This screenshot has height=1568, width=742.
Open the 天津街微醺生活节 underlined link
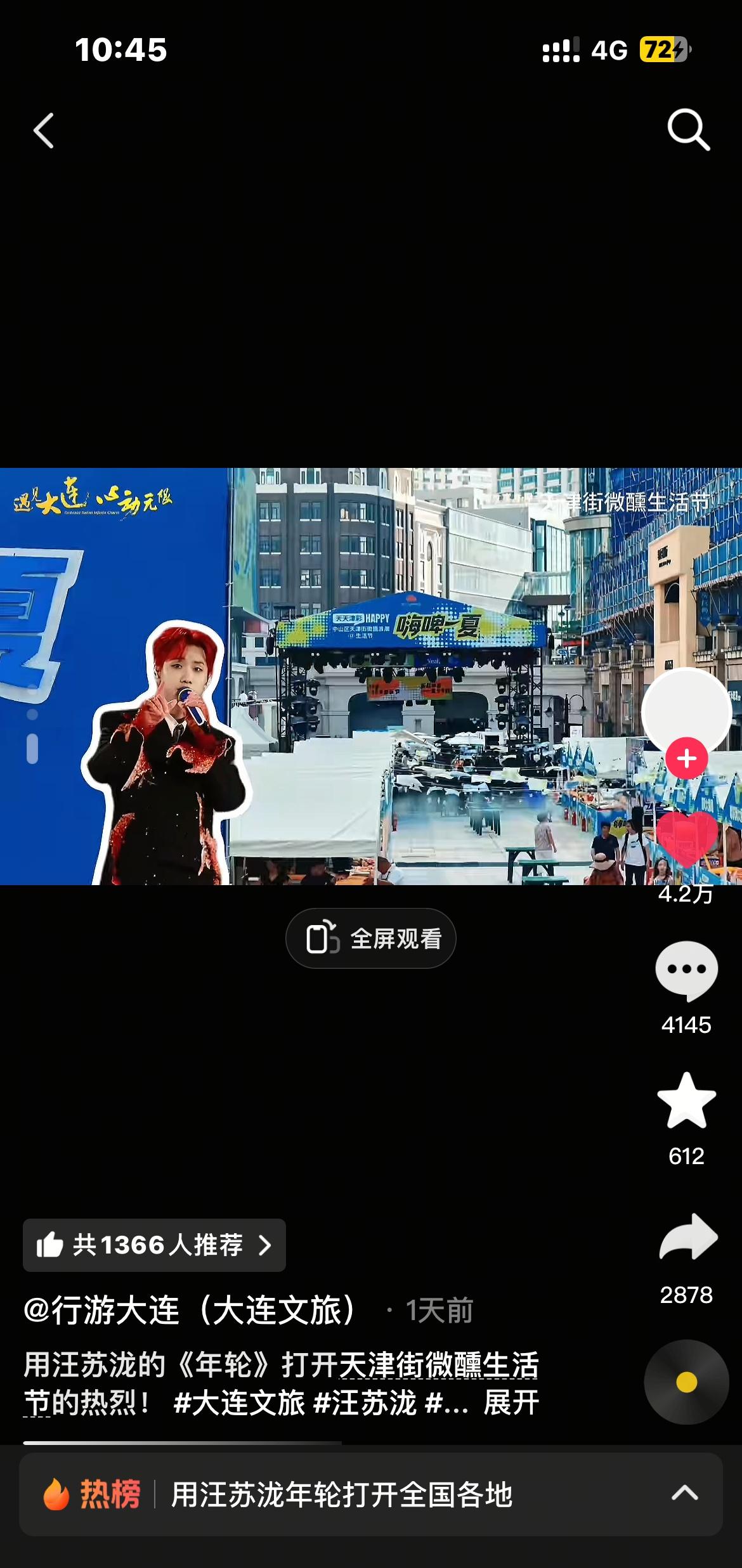coord(439,1365)
